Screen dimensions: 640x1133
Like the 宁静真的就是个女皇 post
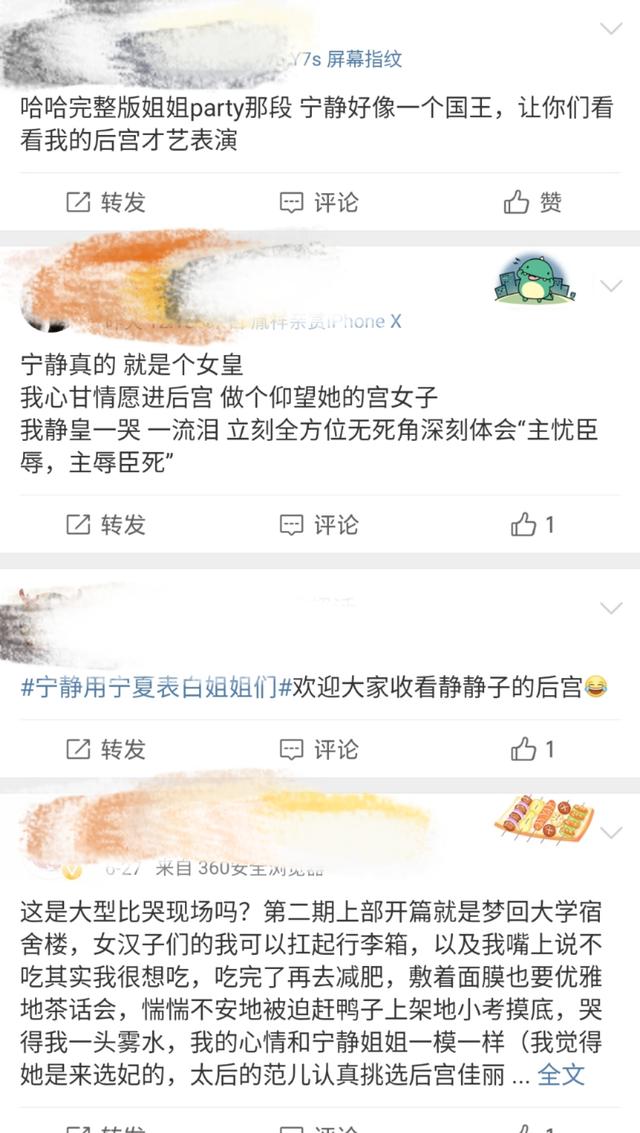click(532, 525)
